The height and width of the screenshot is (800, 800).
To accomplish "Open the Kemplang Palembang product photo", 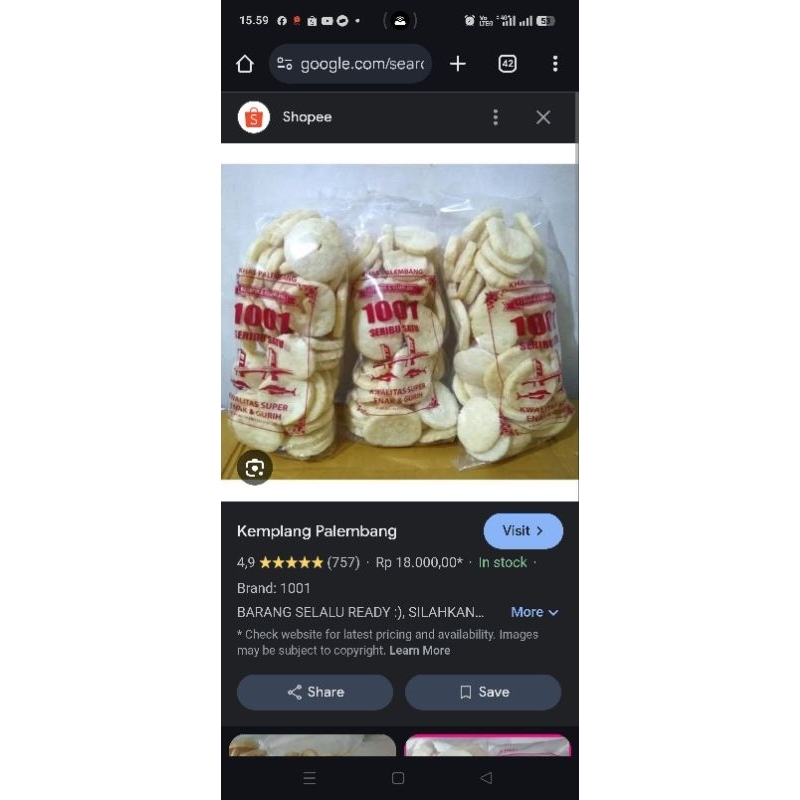I will point(399,321).
